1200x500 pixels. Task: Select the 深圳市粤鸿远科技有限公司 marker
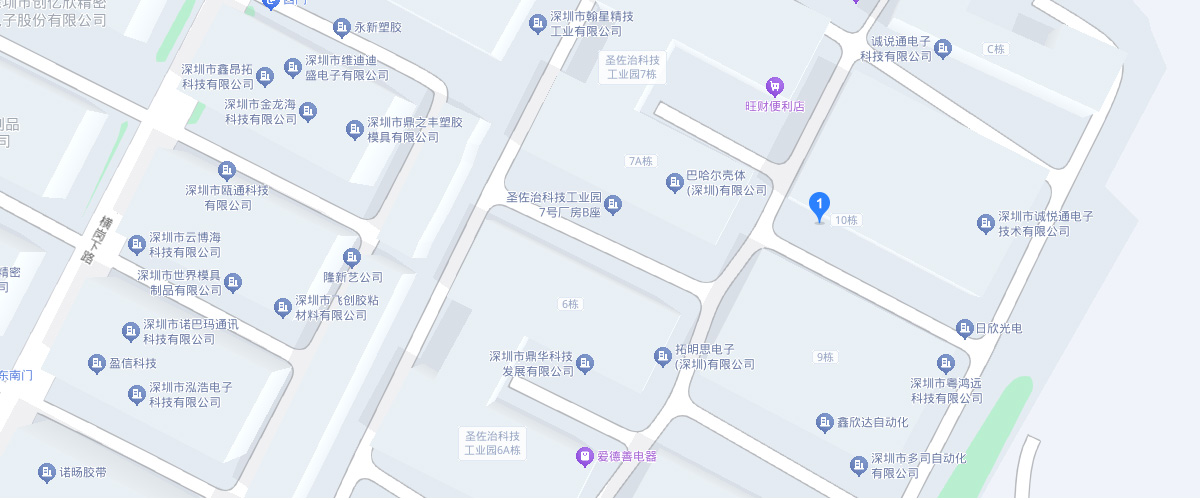tap(946, 364)
